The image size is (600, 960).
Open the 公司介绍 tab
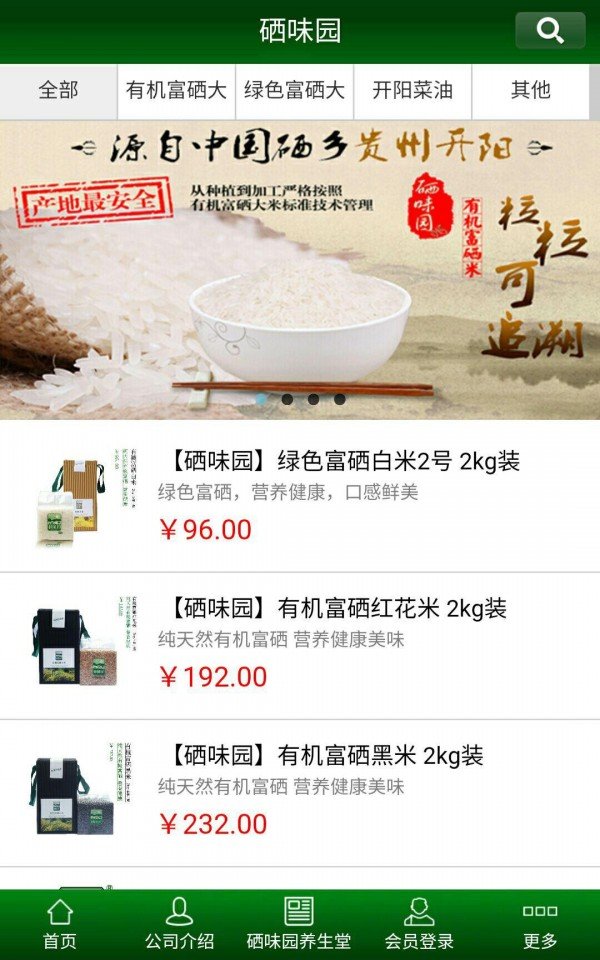[x=179, y=924]
